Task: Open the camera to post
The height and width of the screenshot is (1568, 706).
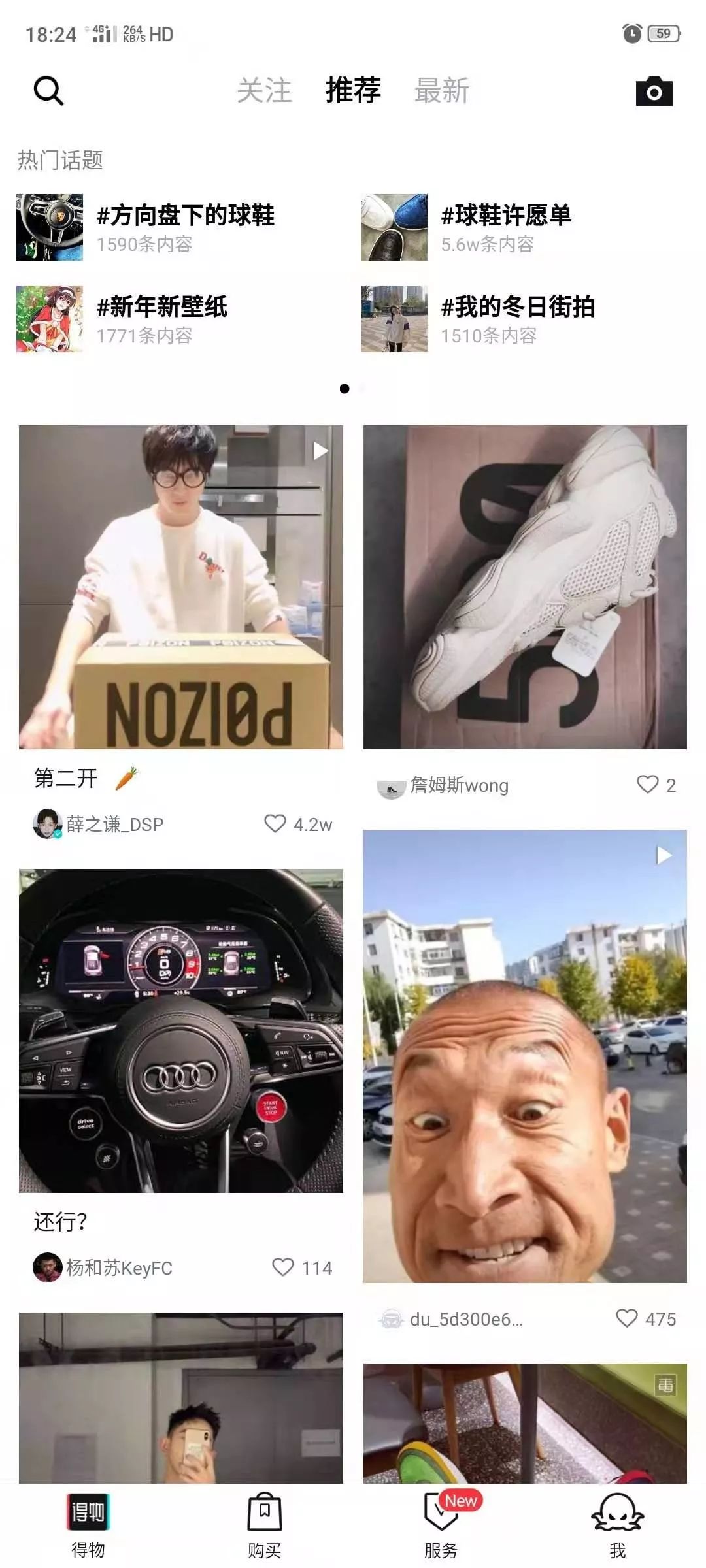Action: tap(654, 91)
